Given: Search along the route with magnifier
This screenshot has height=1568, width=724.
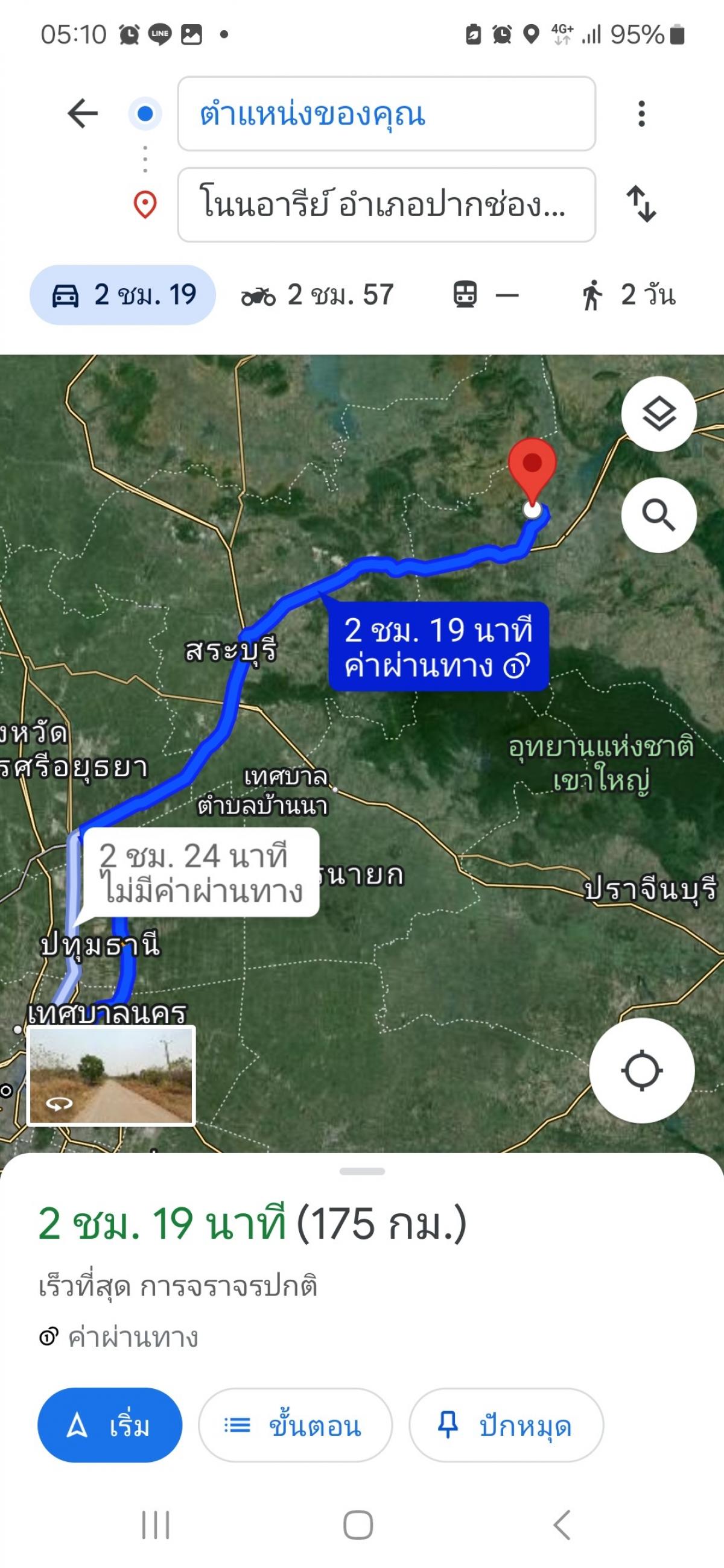Looking at the screenshot, I should [x=659, y=516].
